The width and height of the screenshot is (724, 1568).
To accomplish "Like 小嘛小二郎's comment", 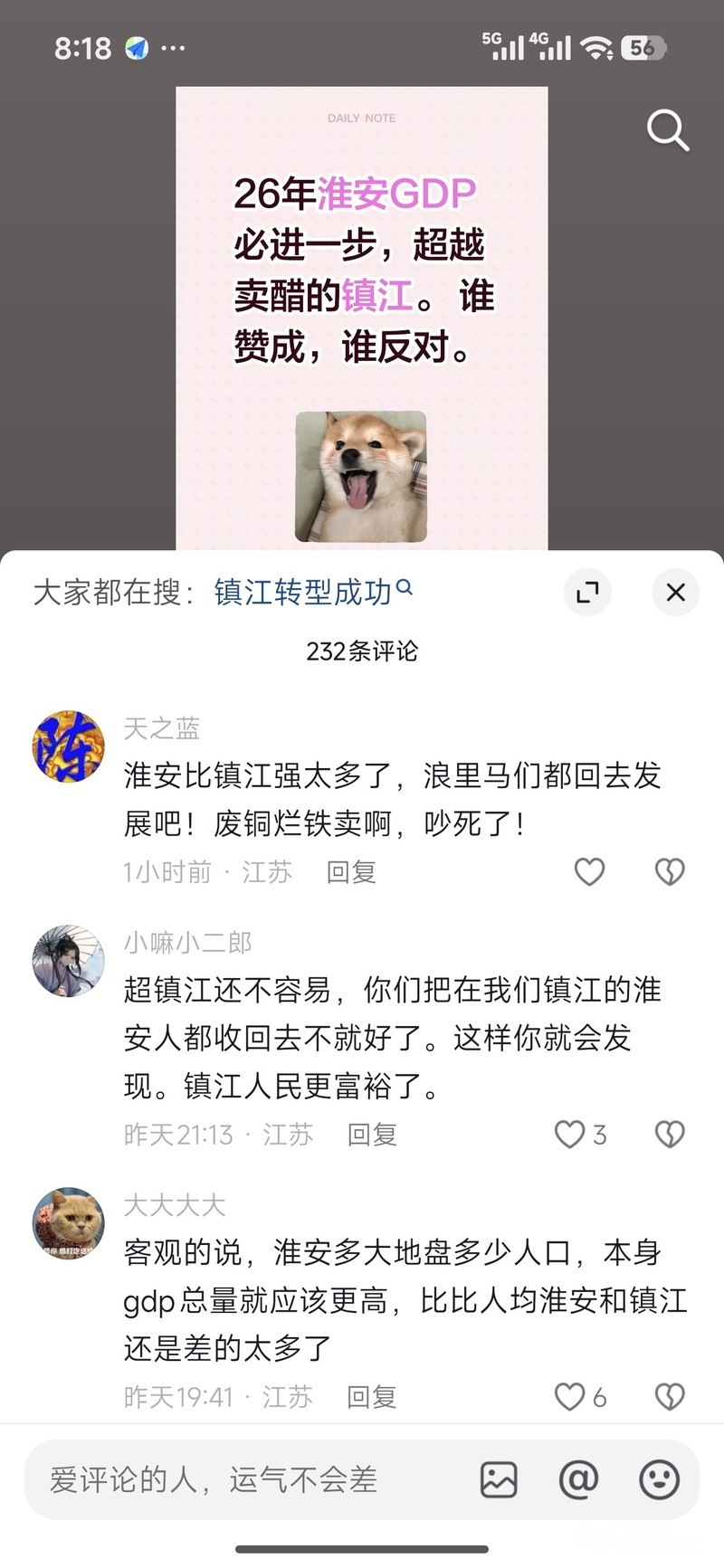I will [570, 1135].
